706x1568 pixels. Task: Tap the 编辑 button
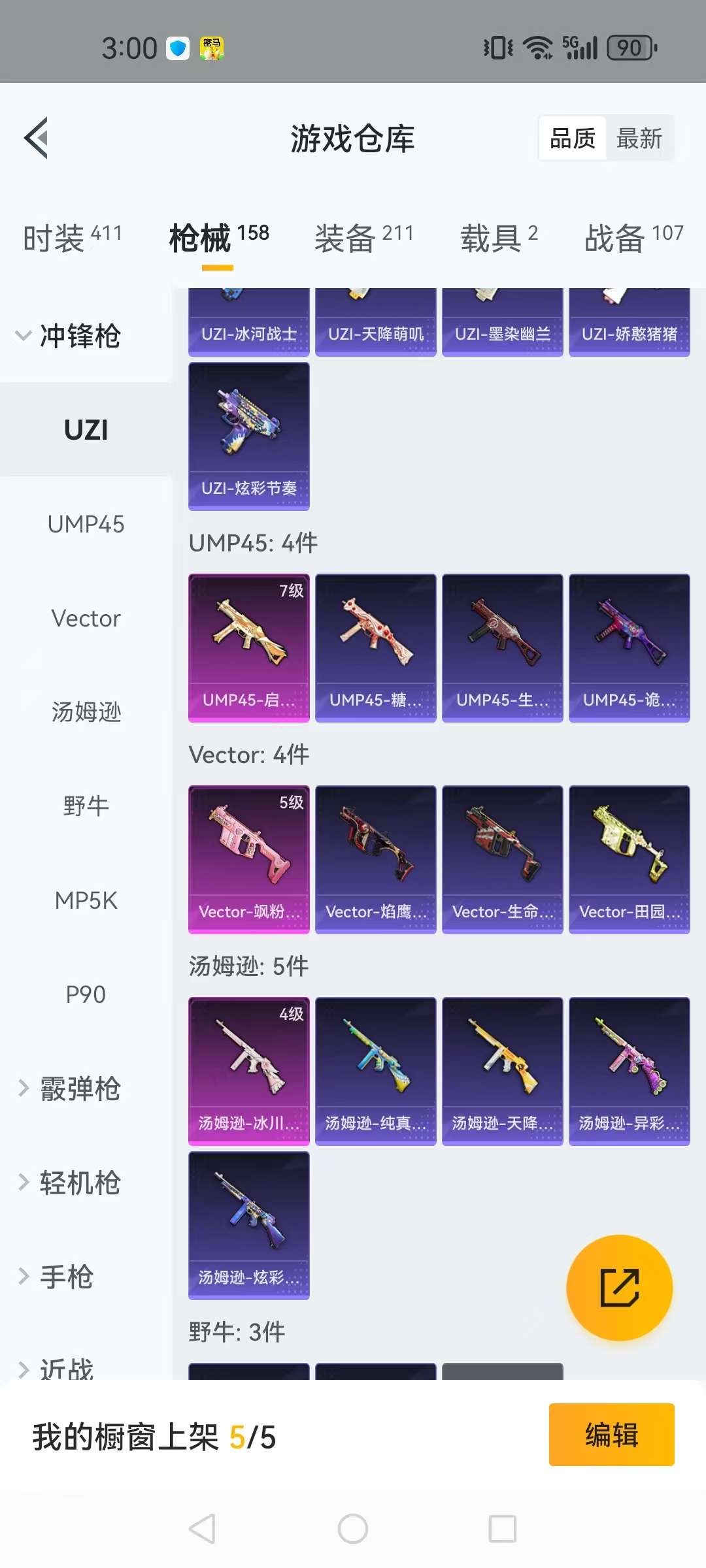point(611,1435)
